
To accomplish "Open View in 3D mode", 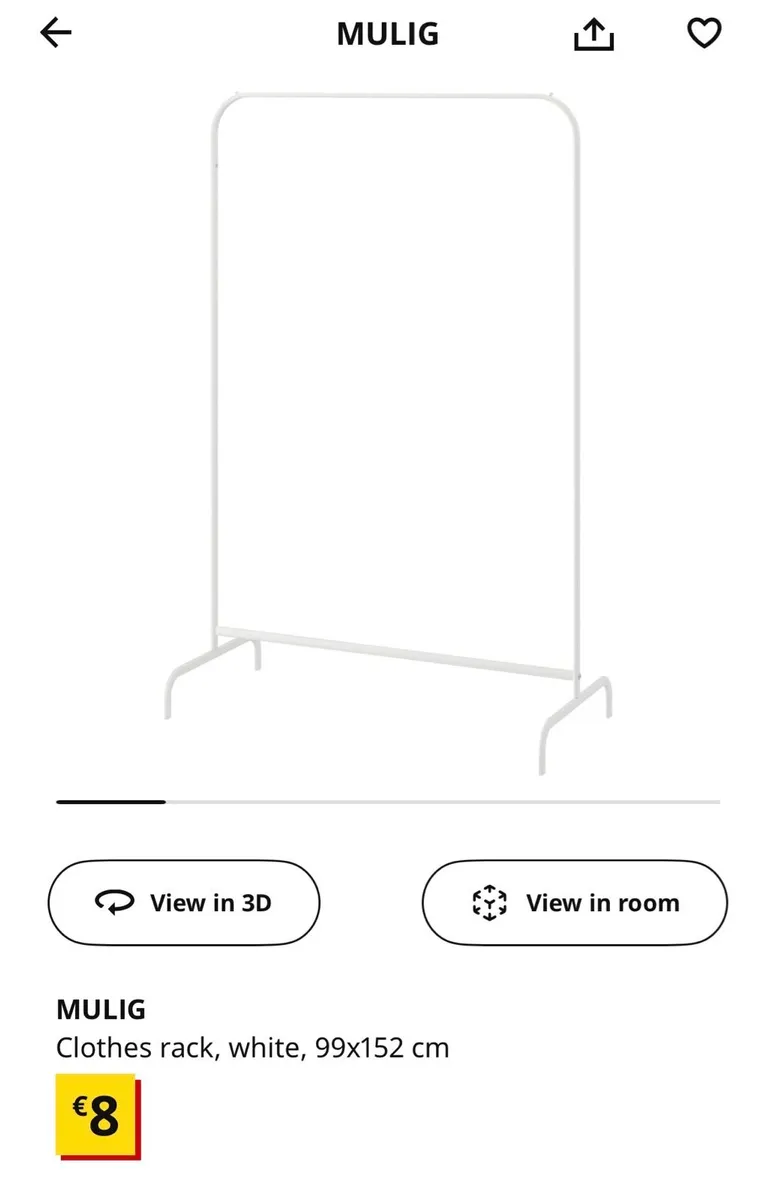I will pyautogui.click(x=184, y=902).
